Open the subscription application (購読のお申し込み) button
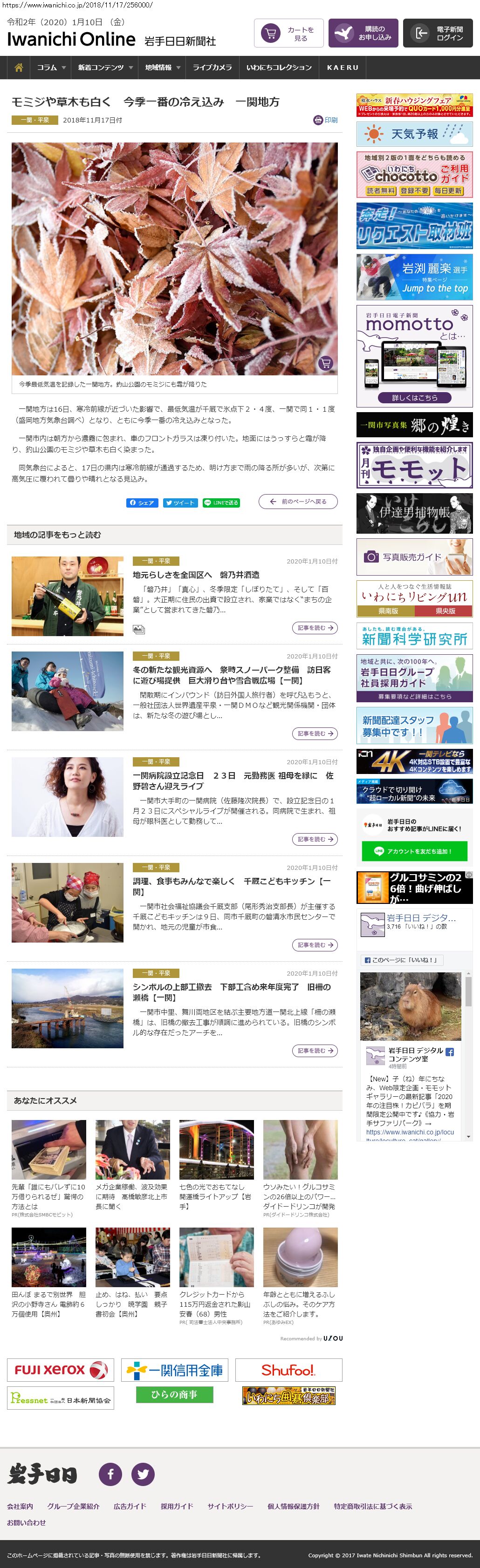The width and height of the screenshot is (480, 1568). [x=363, y=34]
